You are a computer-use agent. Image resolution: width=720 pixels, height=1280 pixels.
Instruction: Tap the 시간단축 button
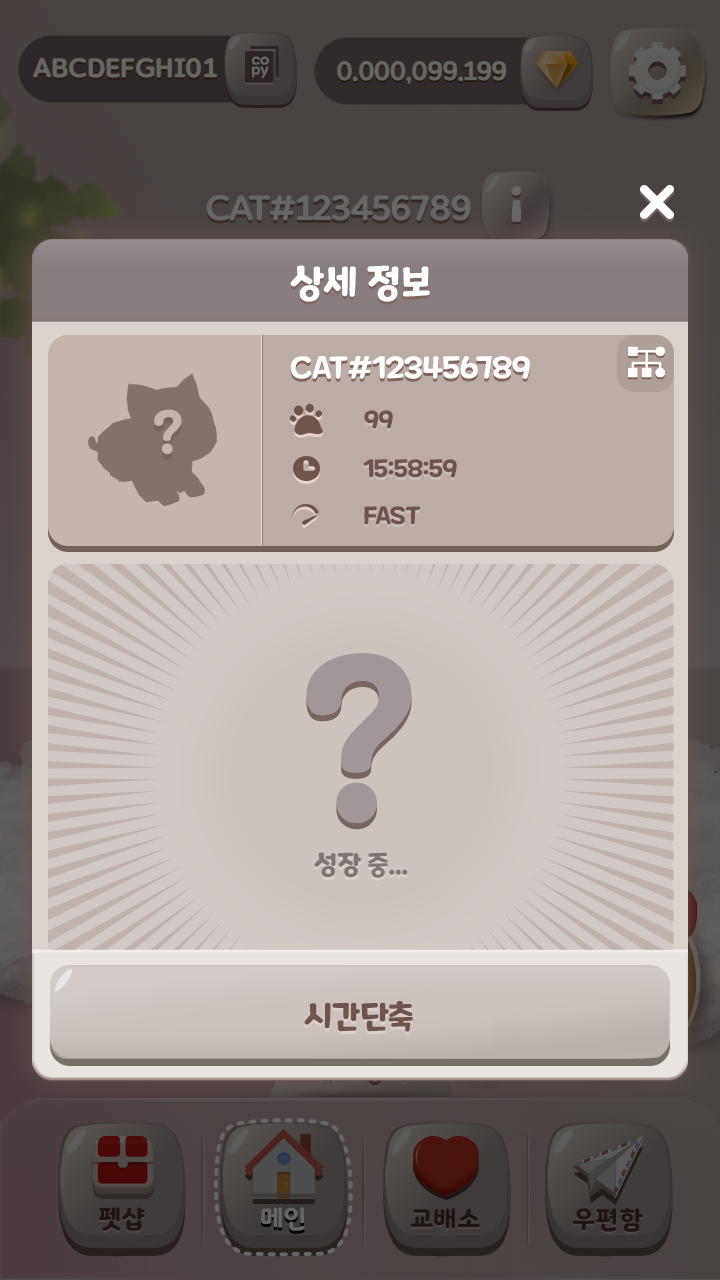[360, 1013]
